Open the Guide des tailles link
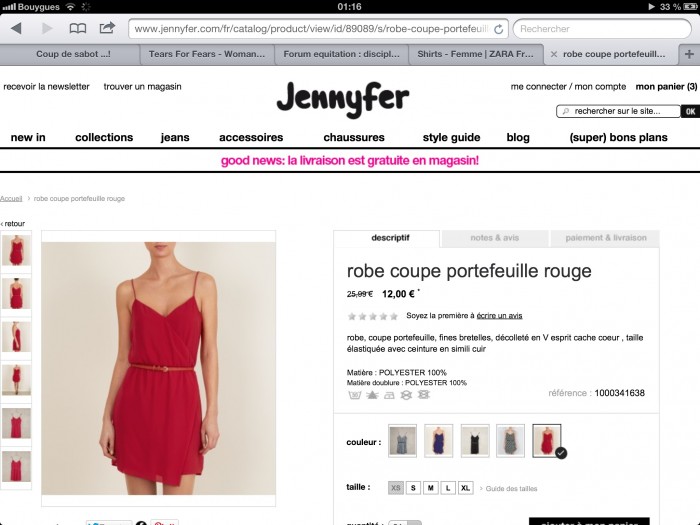 point(512,489)
